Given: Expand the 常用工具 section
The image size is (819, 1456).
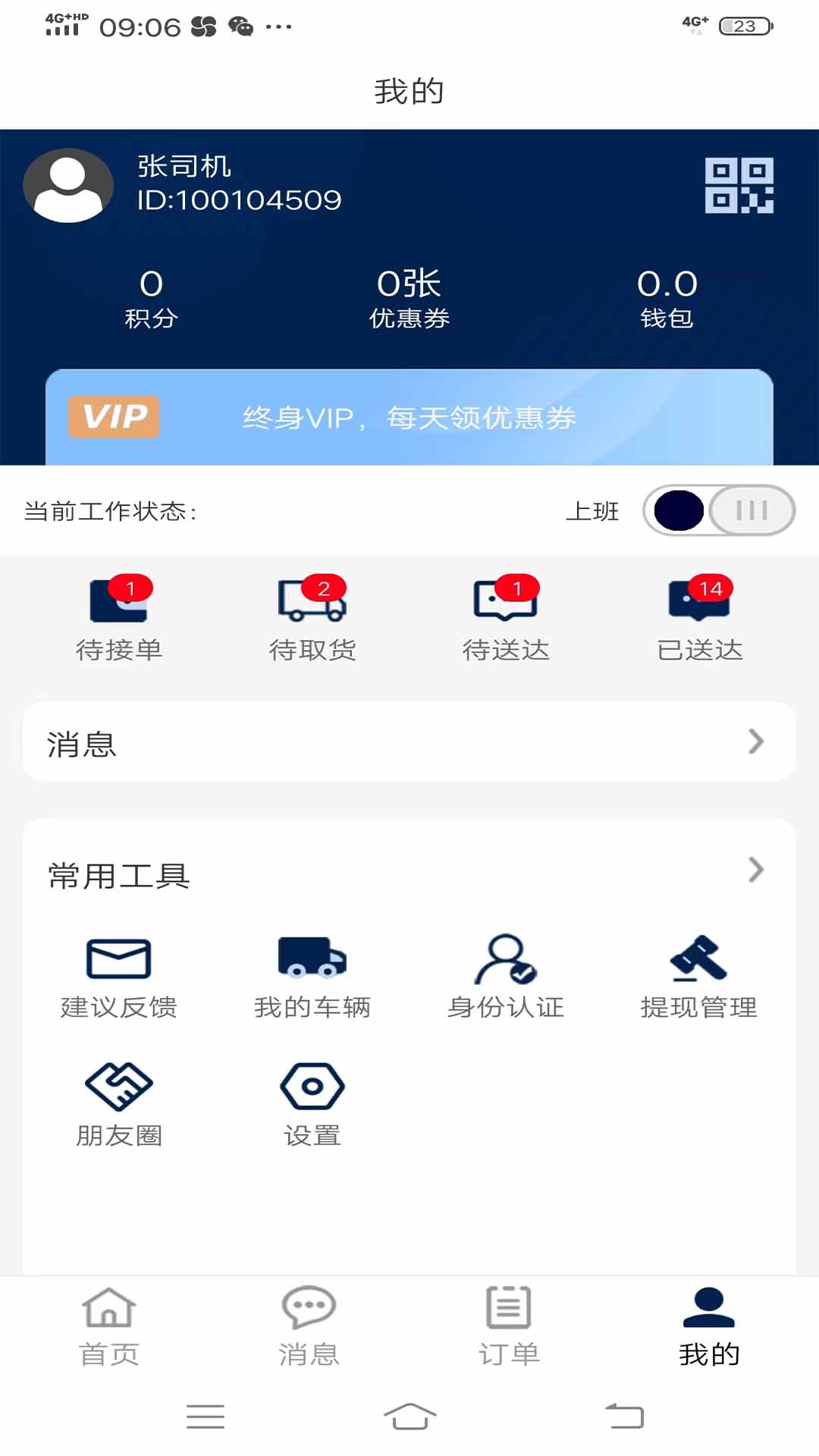Looking at the screenshot, I should click(755, 870).
